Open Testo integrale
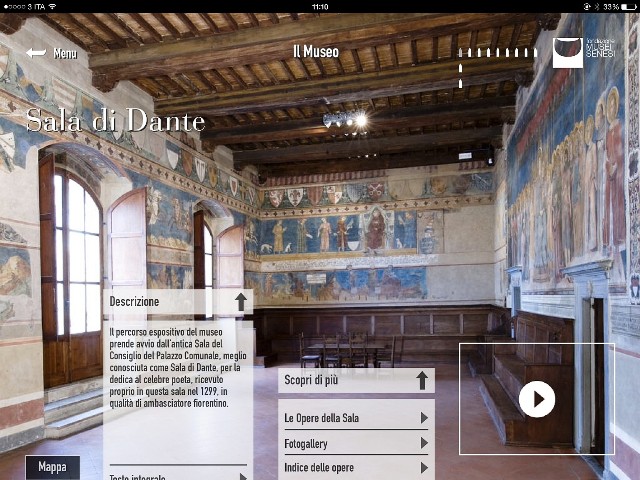The height and width of the screenshot is (480, 640). coord(176,475)
